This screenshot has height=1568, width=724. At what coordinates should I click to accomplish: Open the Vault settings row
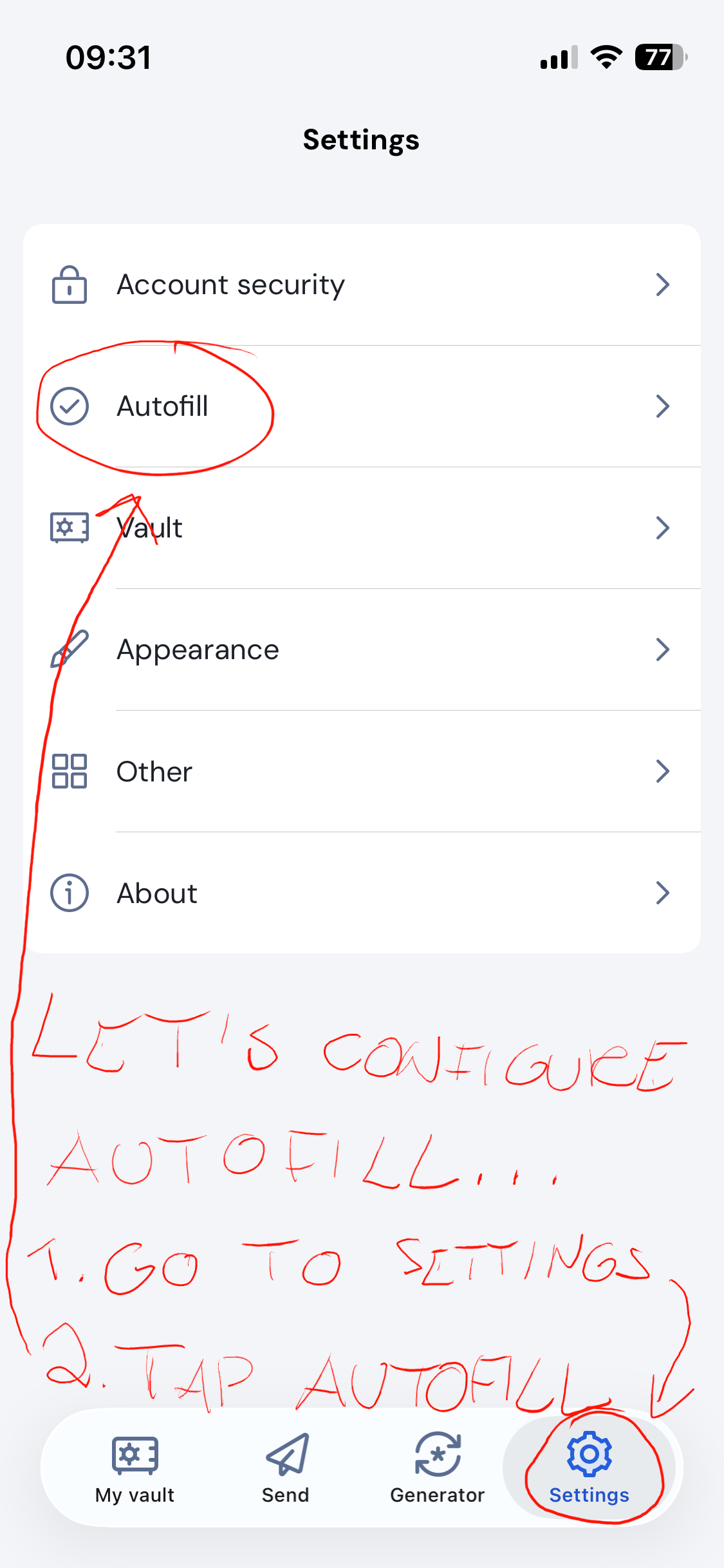360,528
